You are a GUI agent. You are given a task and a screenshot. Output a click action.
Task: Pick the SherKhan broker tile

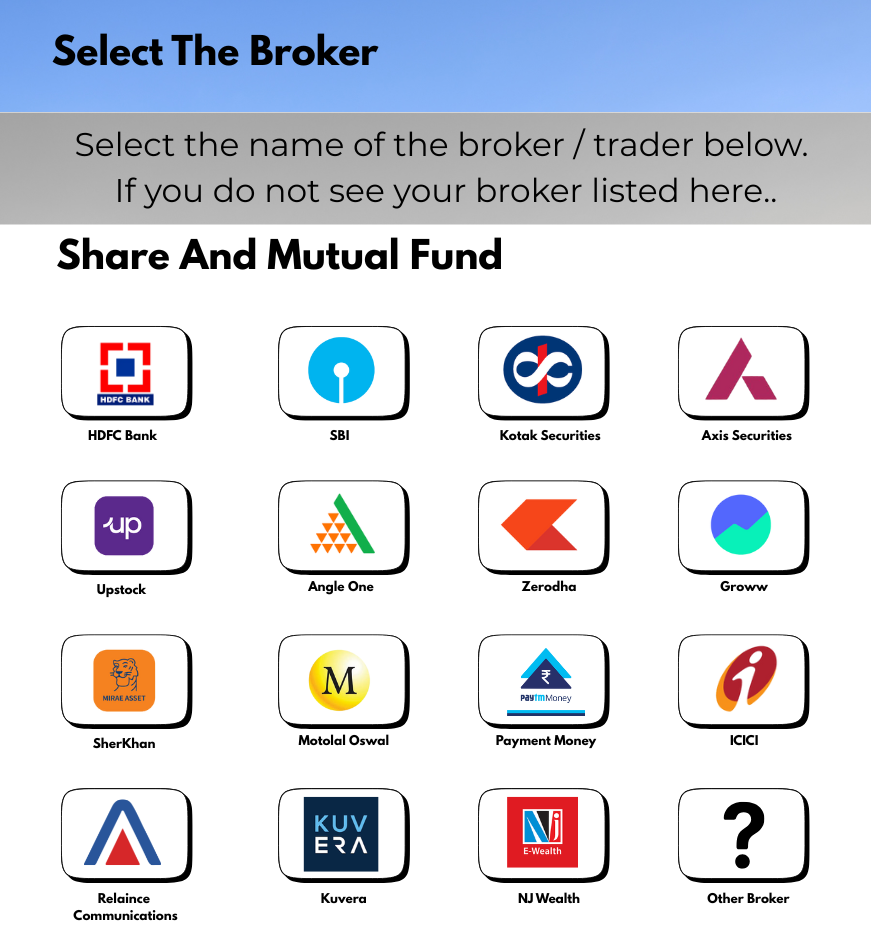tap(125, 680)
